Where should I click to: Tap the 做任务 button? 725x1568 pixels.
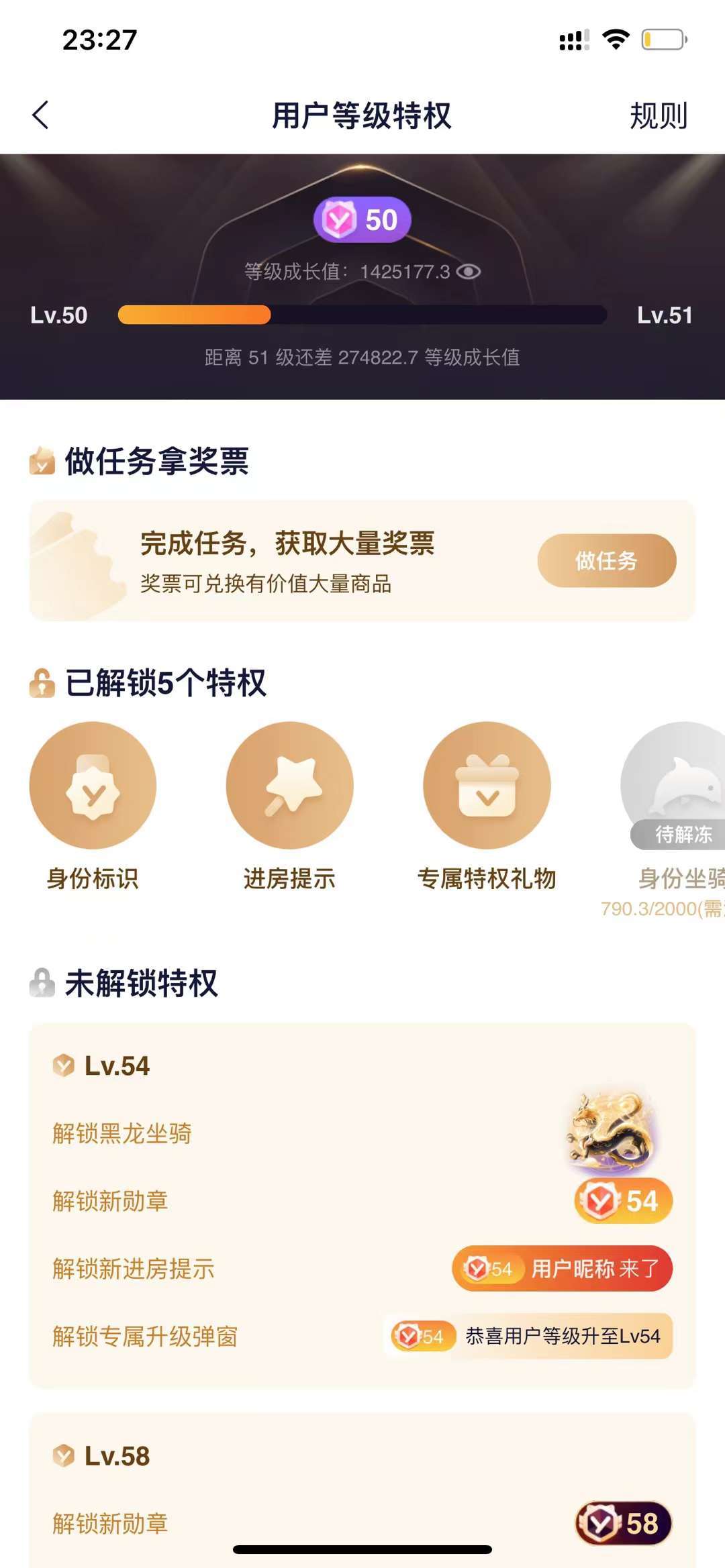click(x=606, y=560)
